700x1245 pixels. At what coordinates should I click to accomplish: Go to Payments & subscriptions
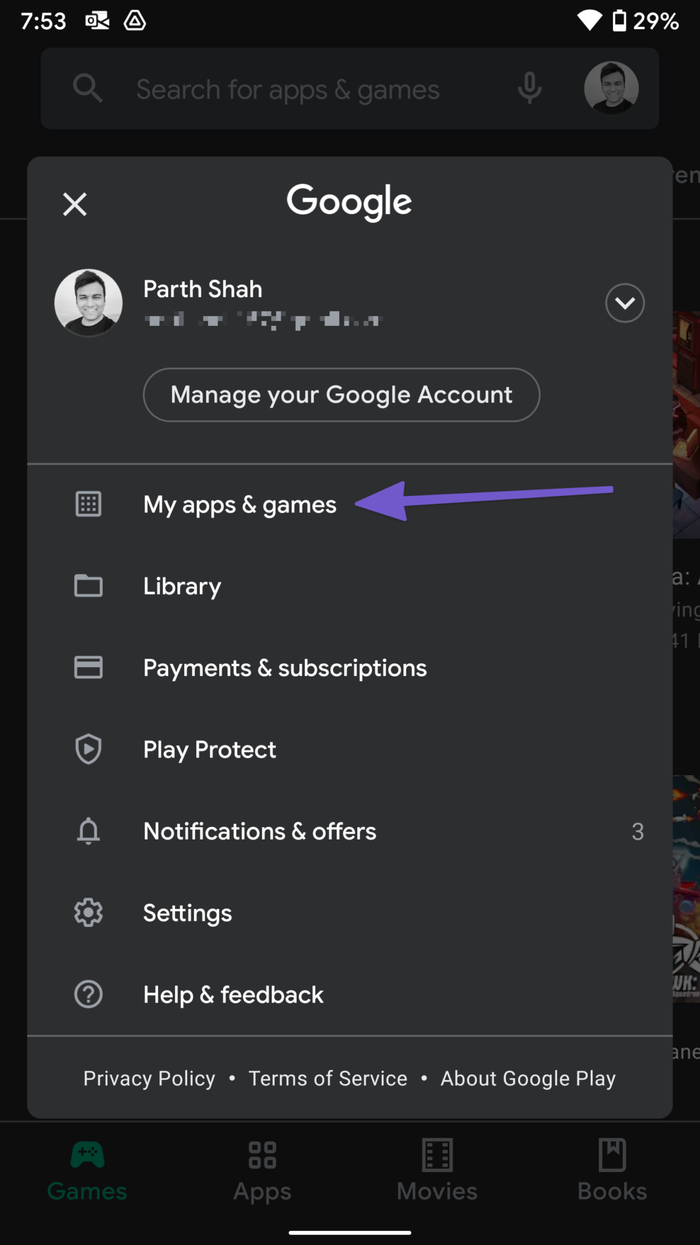pyautogui.click(x=284, y=668)
